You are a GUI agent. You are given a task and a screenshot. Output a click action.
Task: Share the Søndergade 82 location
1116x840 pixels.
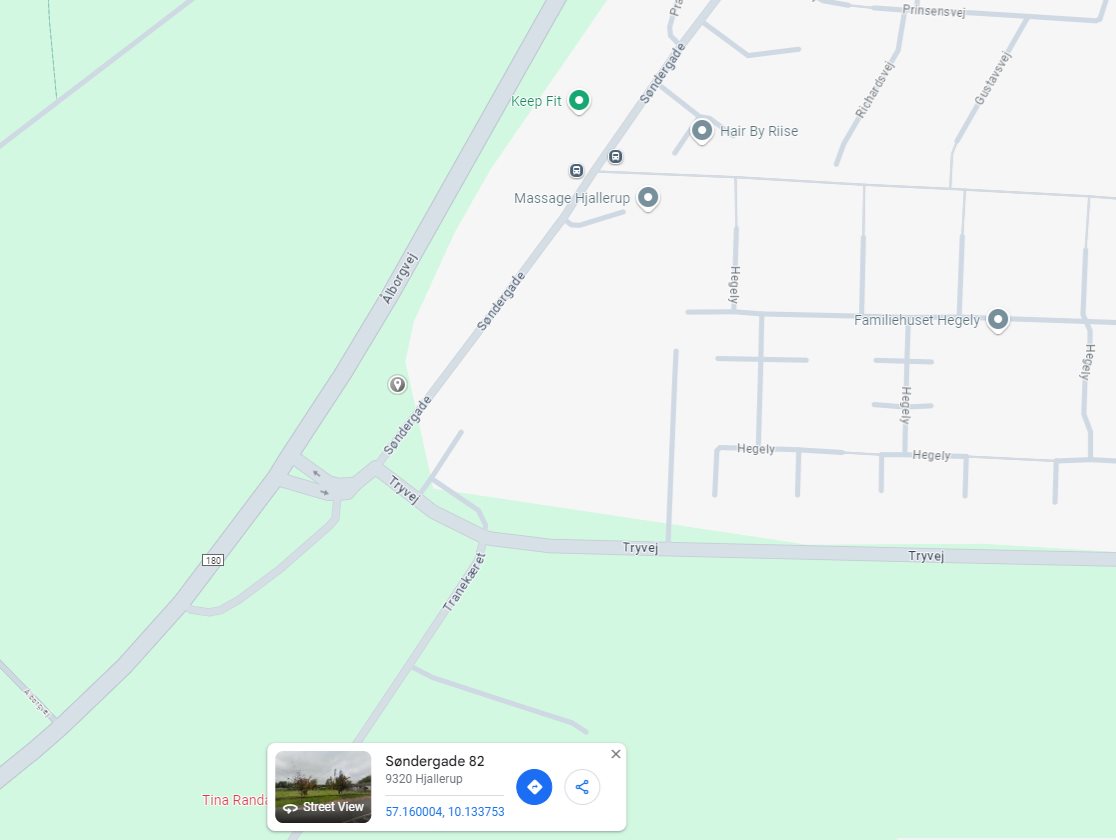coord(582,787)
